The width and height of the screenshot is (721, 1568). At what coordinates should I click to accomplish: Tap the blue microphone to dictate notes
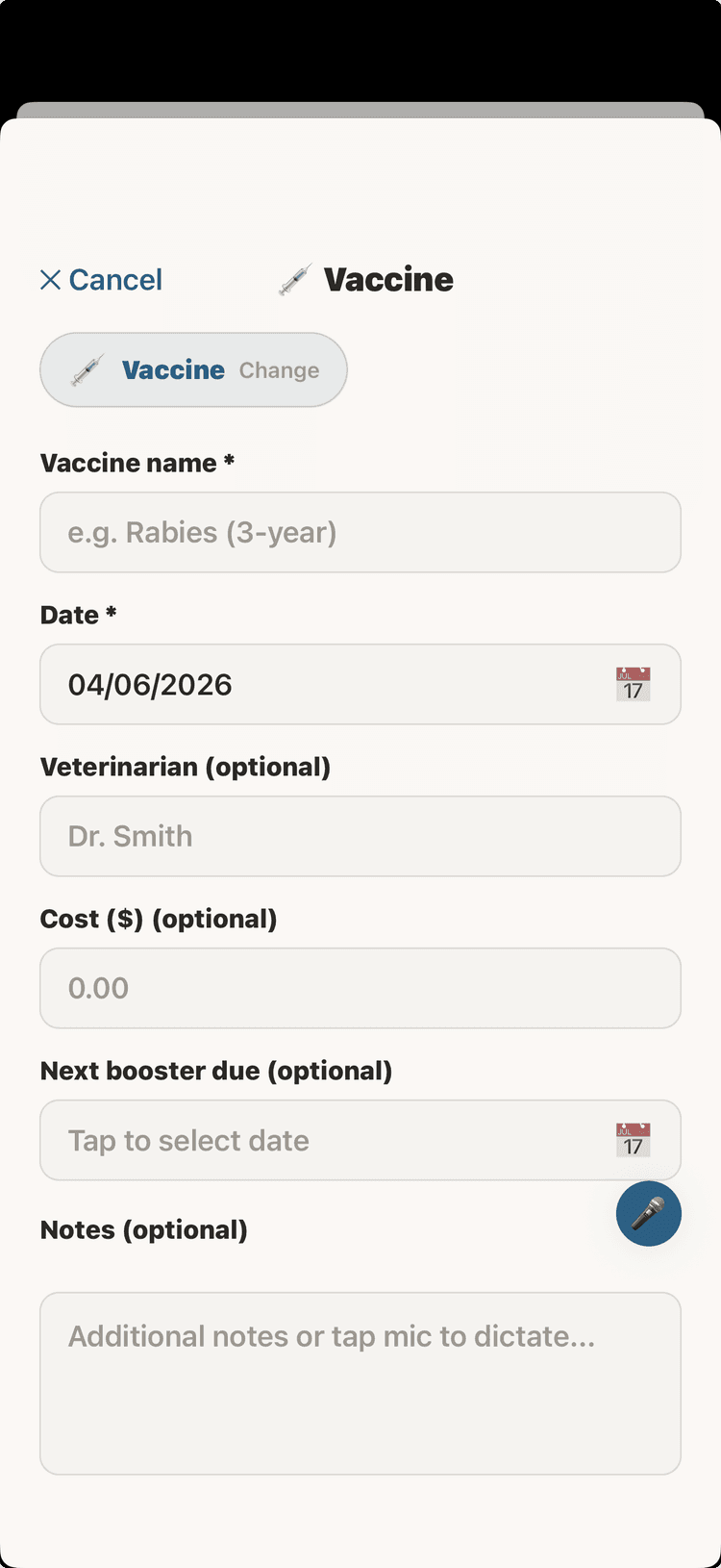[648, 1213]
